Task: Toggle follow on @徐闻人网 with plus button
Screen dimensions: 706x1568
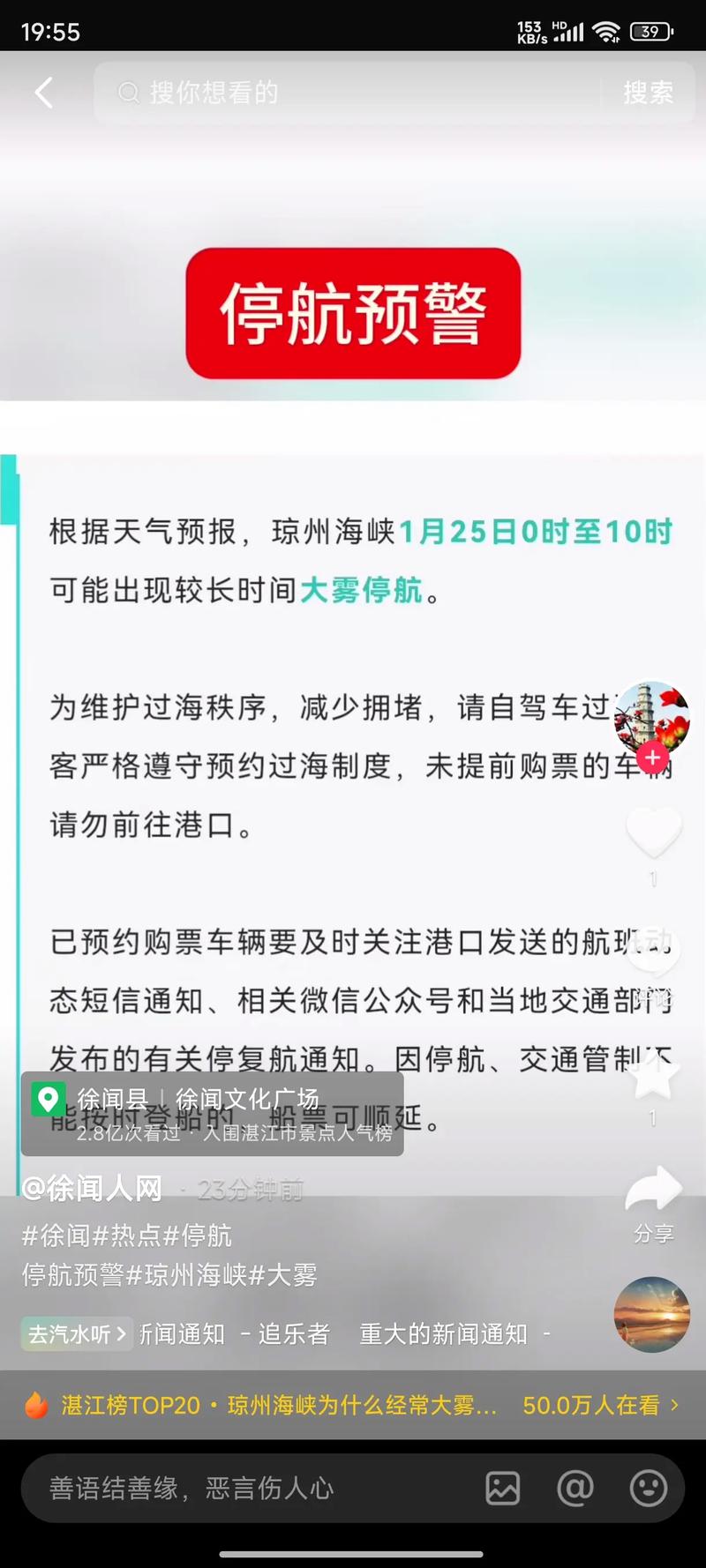Action: pos(651,757)
